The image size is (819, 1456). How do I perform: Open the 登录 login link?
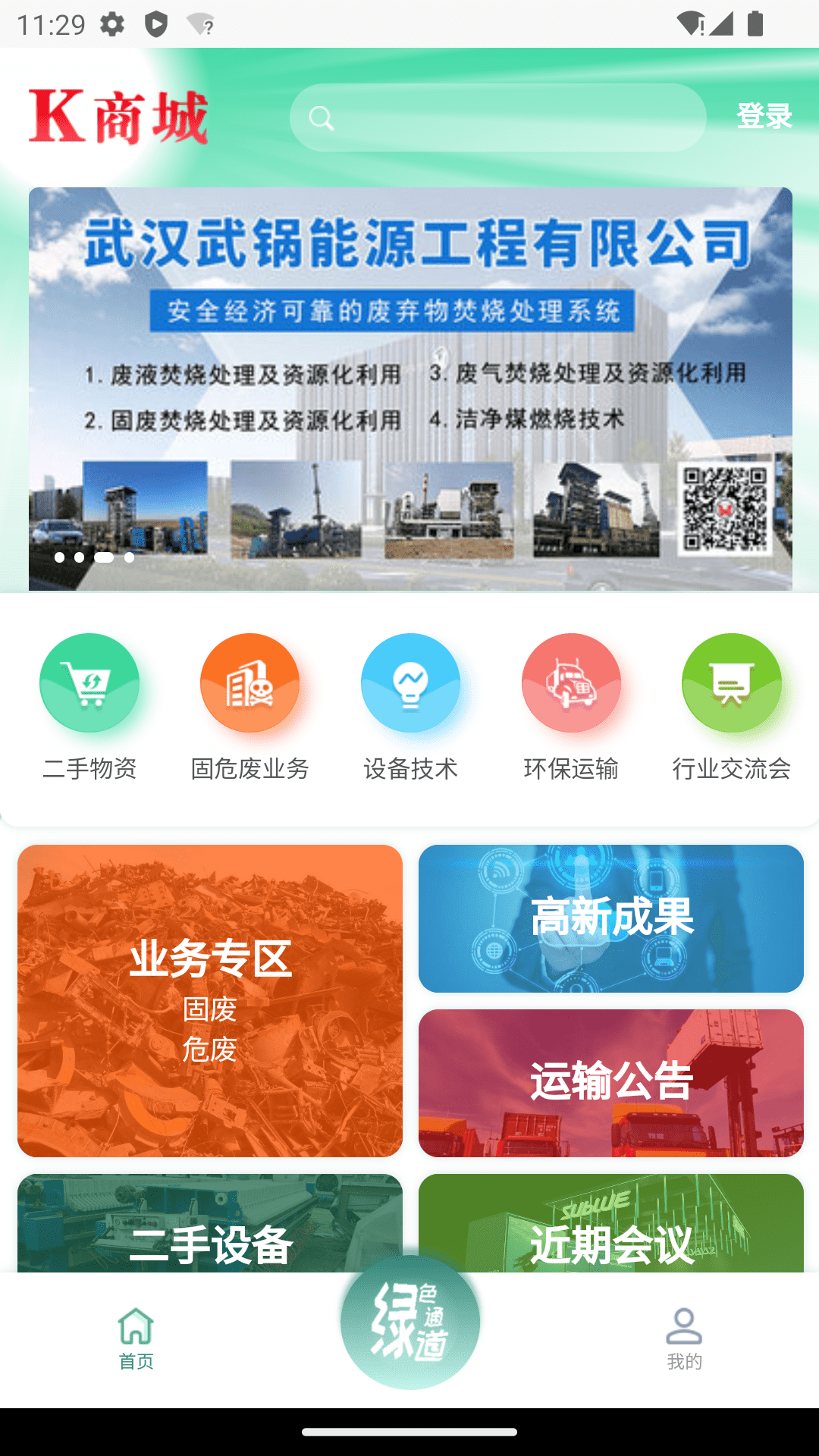tap(764, 117)
